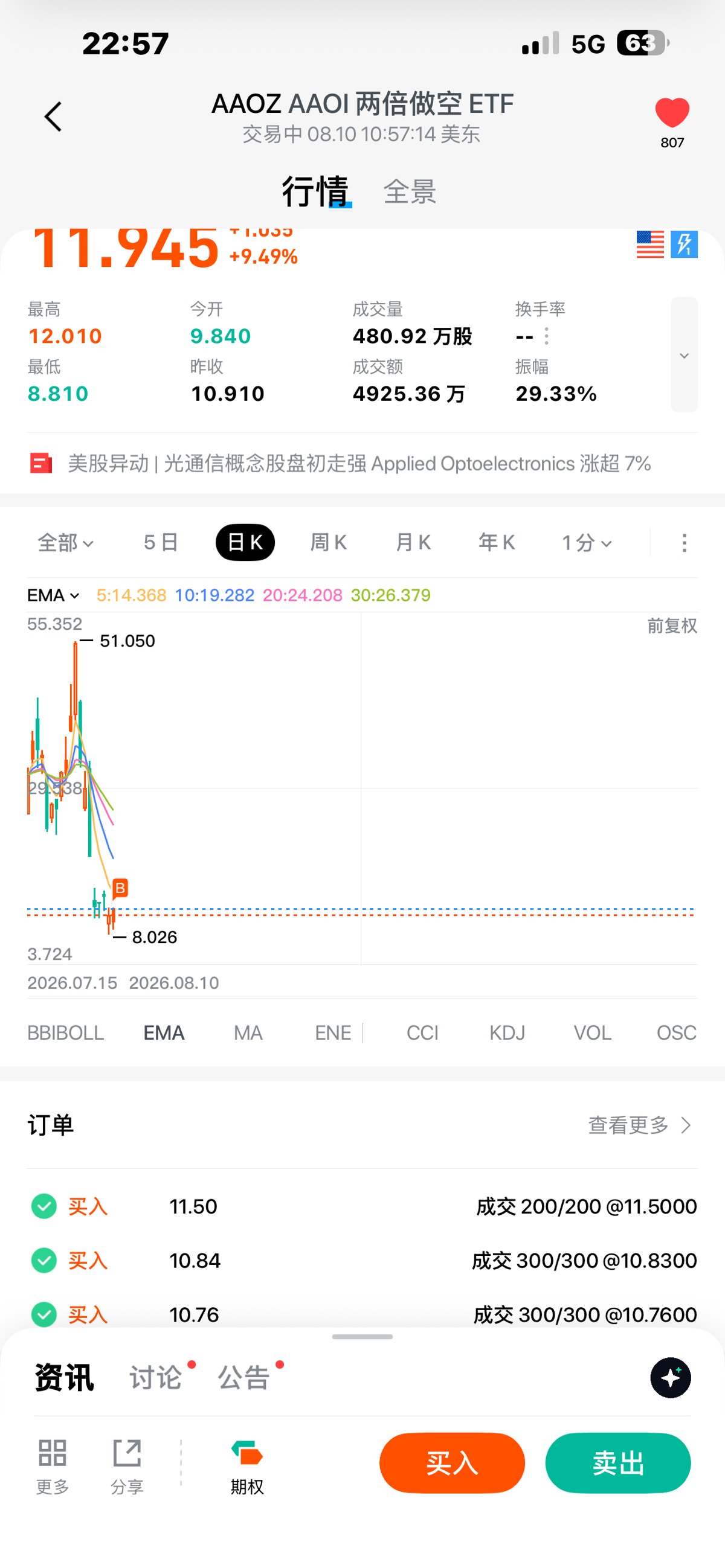Tap the 卖出 sell button
This screenshot has height=1568, width=725.
tap(618, 1463)
